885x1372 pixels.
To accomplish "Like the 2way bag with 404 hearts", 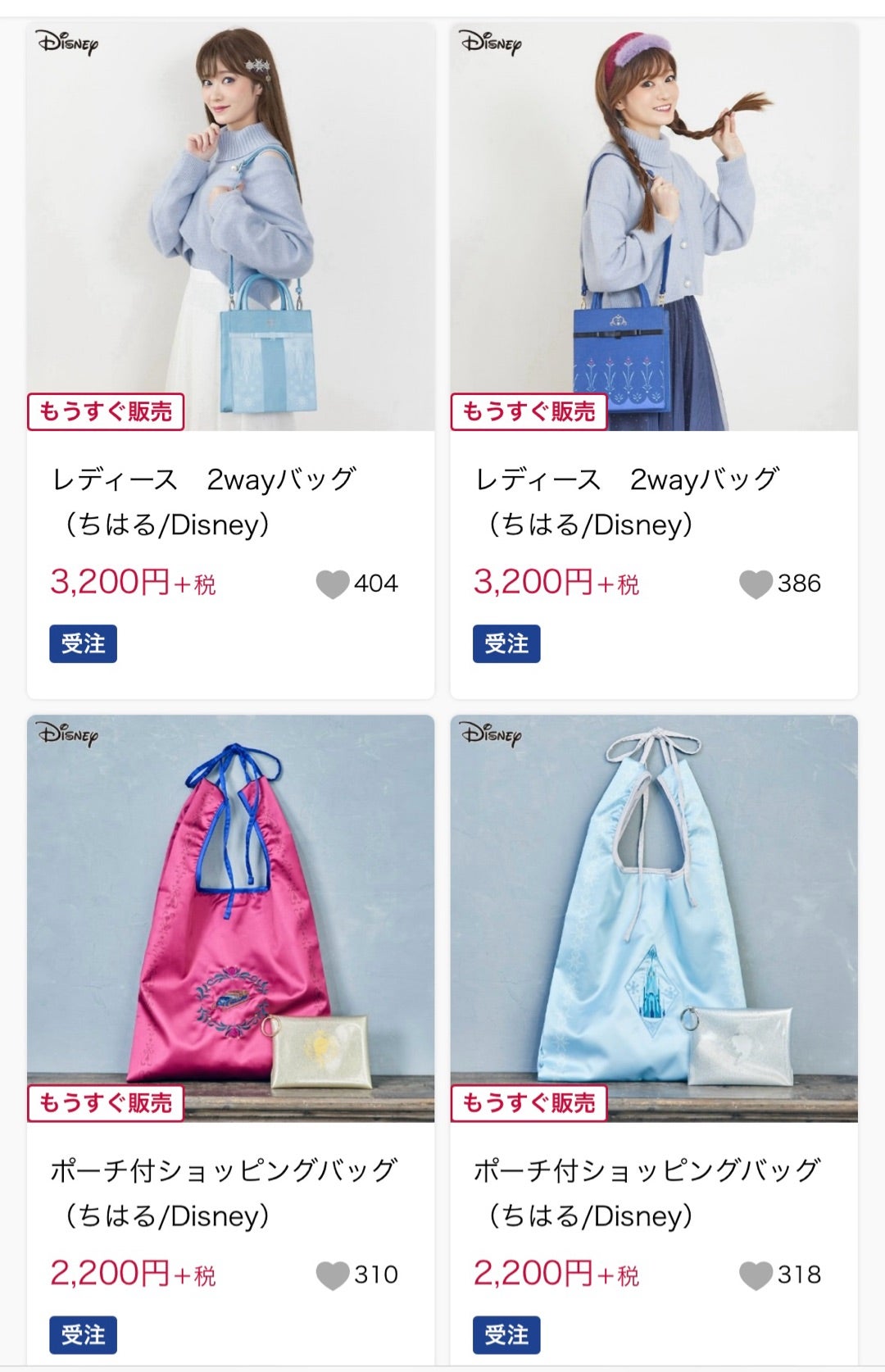I will click(333, 584).
